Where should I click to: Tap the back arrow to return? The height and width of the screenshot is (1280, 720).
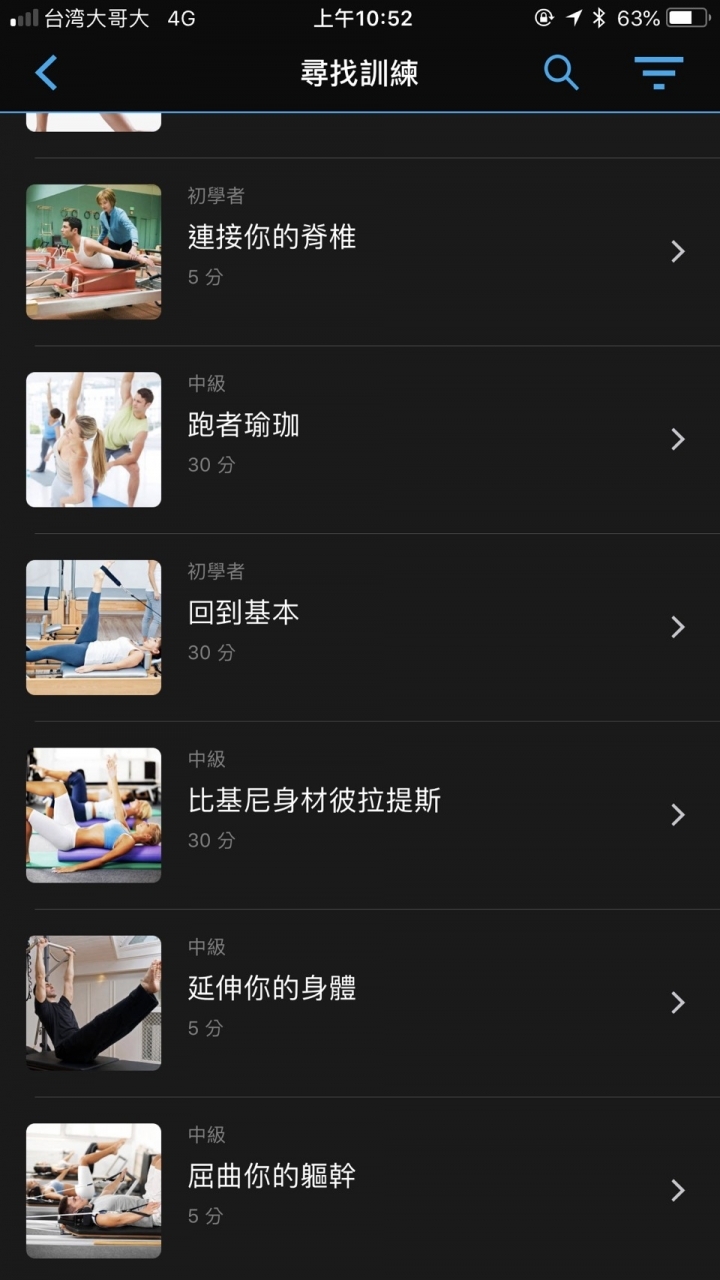click(x=46, y=73)
